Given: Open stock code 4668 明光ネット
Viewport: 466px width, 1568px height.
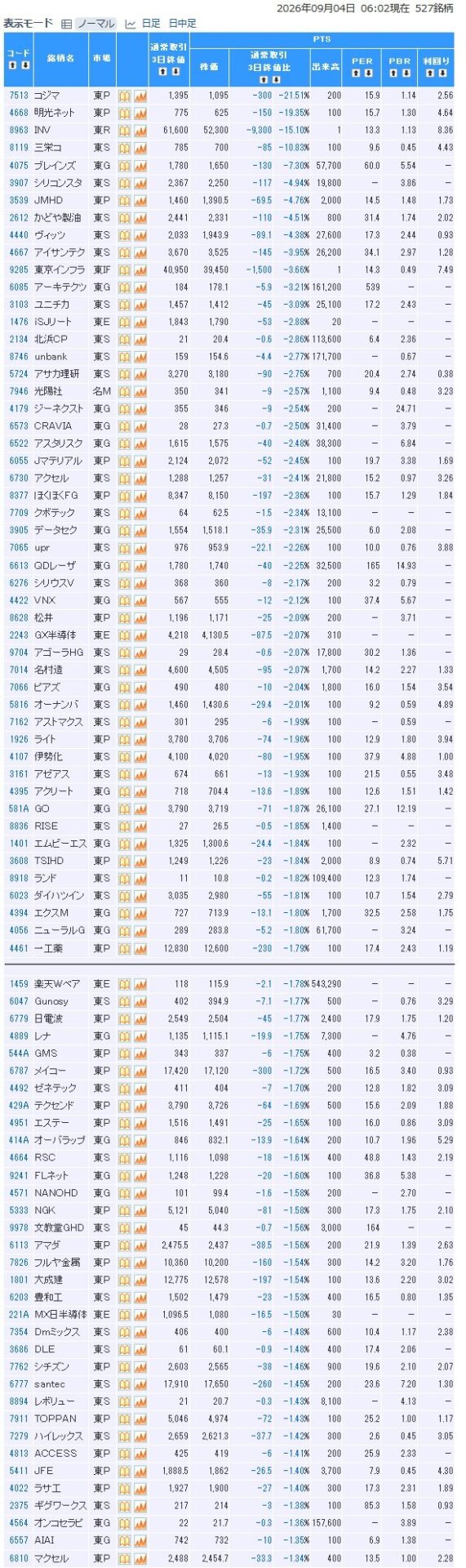Looking at the screenshot, I should point(18,113).
